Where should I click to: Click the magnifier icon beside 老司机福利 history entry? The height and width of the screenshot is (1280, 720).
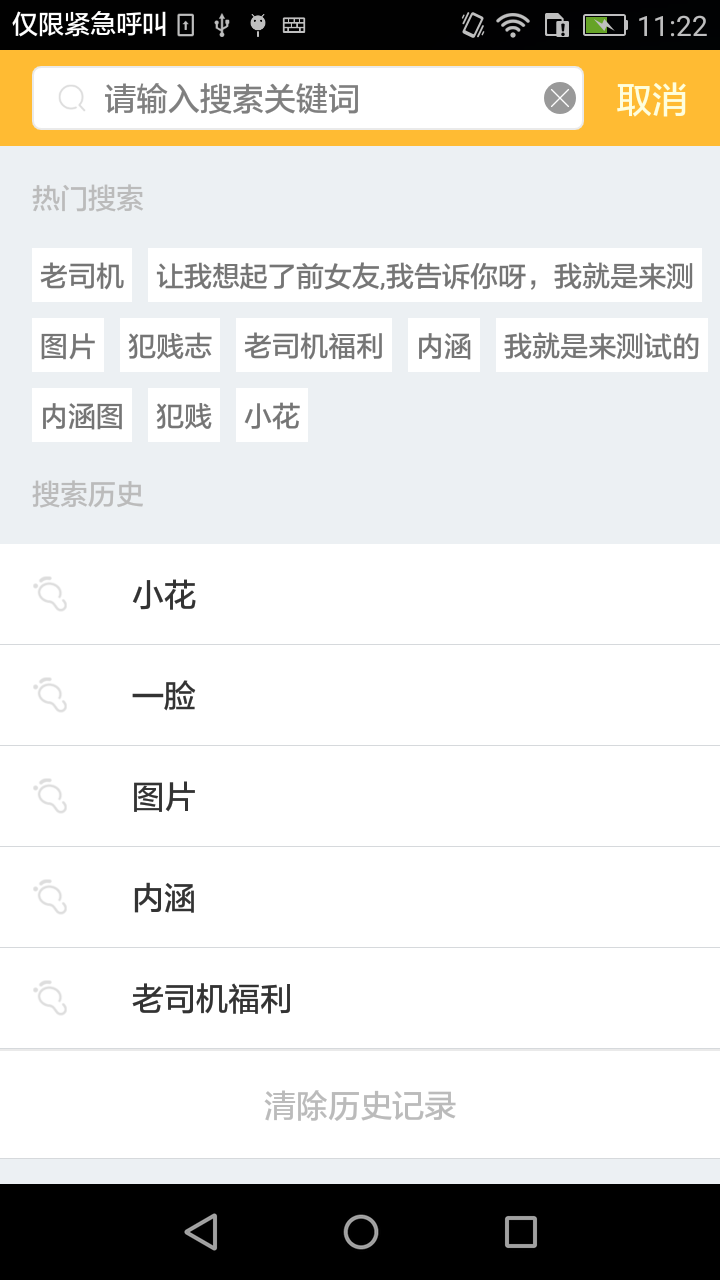52,998
